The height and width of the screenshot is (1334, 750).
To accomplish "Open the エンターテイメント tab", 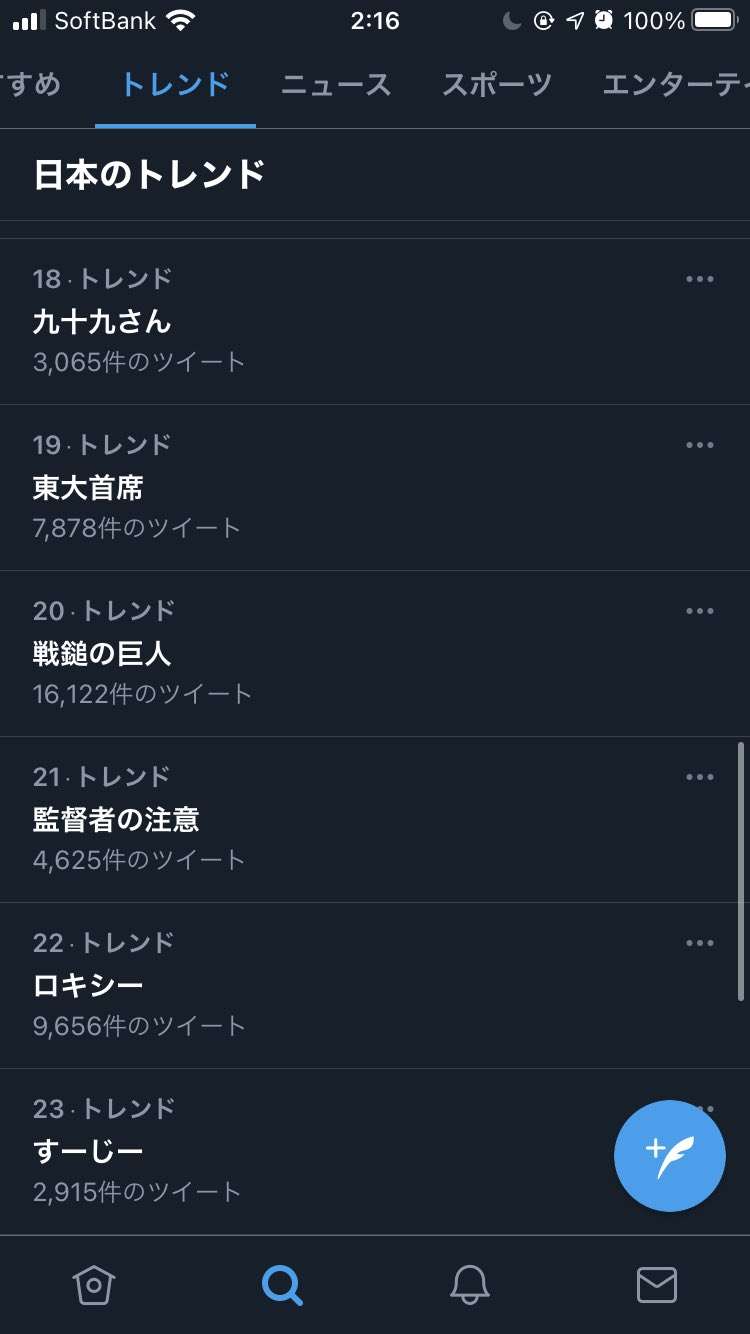I will (x=676, y=85).
